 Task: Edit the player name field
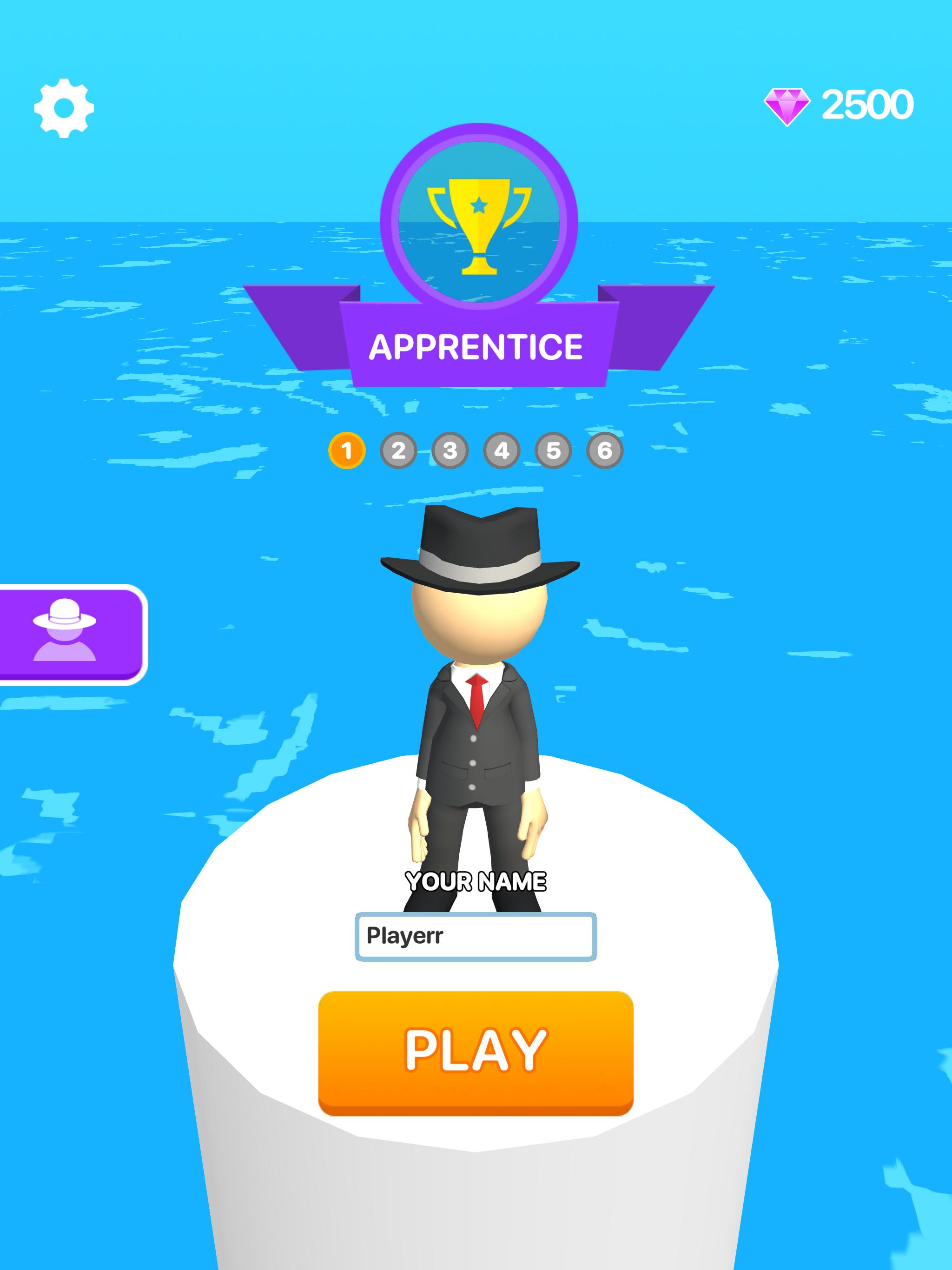[x=476, y=936]
